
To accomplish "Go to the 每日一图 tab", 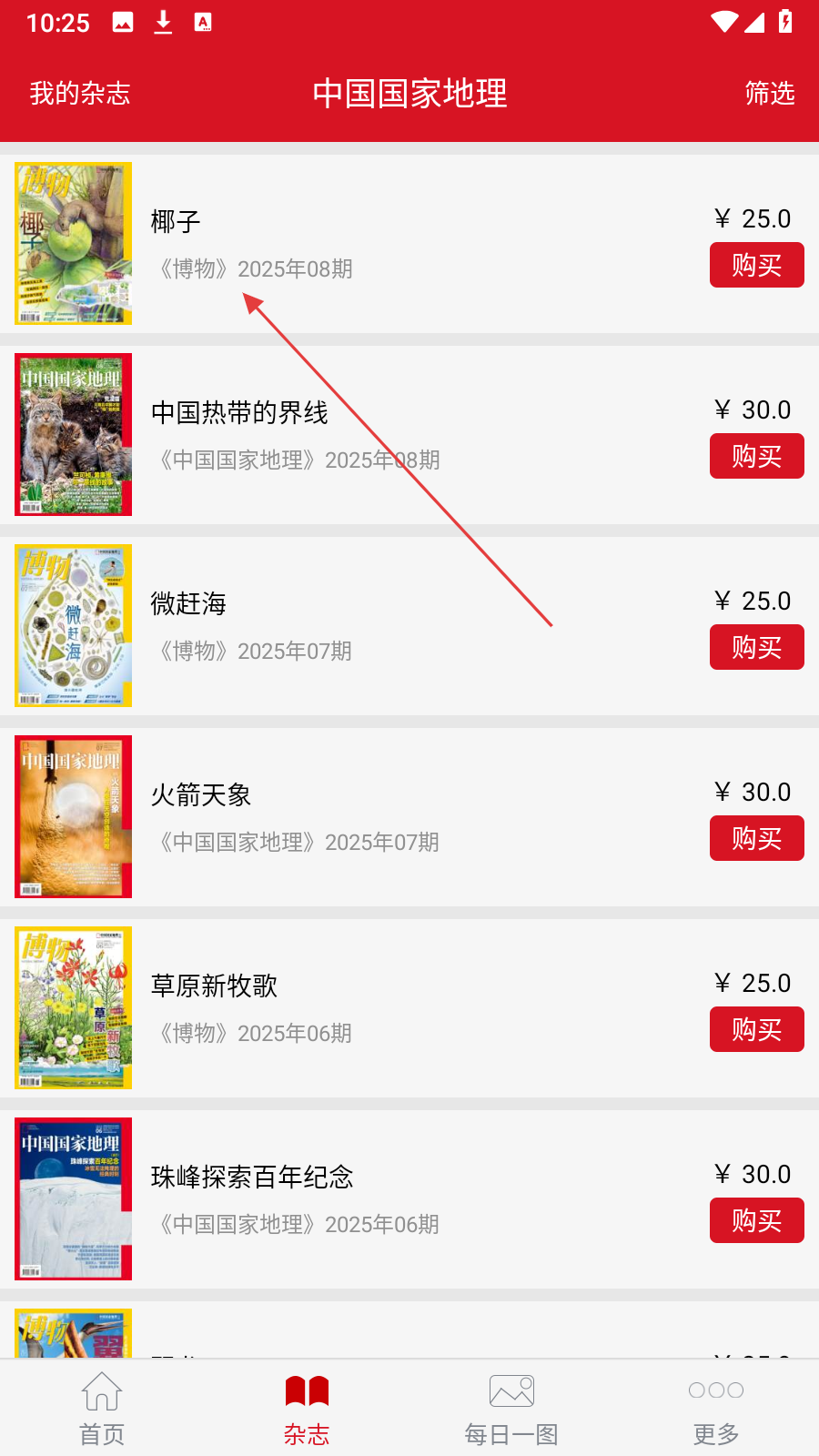I will click(x=511, y=1408).
